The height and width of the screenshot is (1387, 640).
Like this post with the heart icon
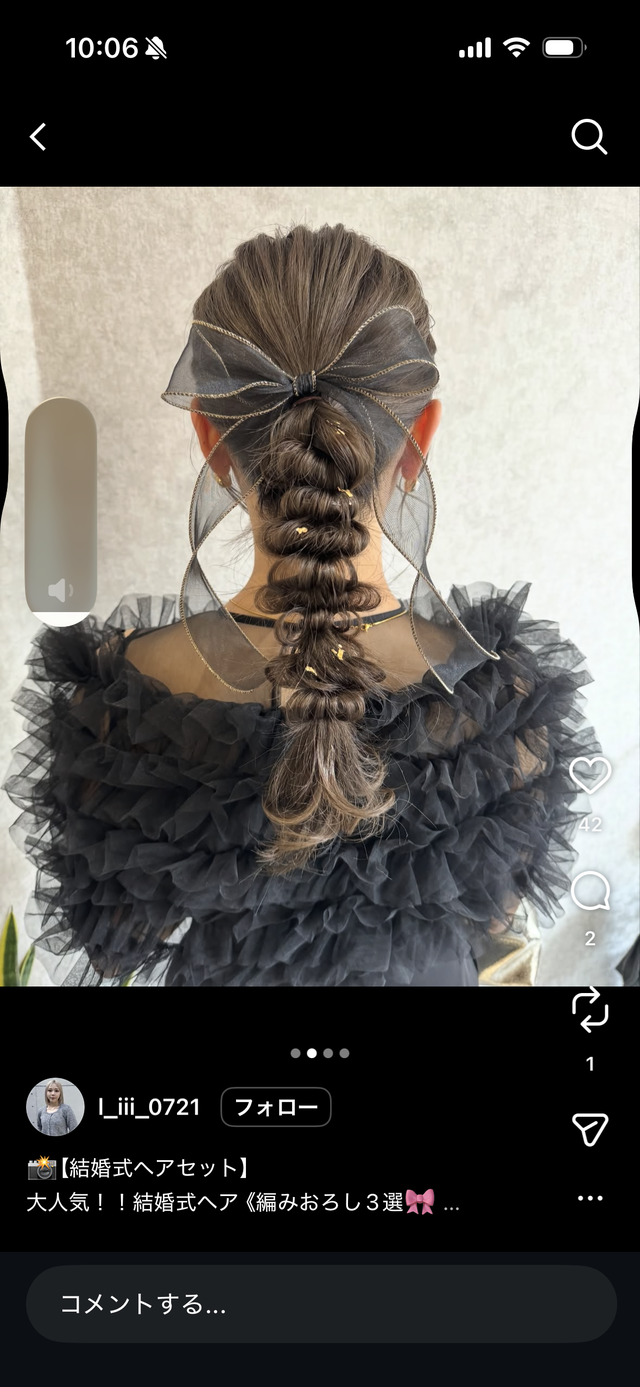click(x=590, y=776)
